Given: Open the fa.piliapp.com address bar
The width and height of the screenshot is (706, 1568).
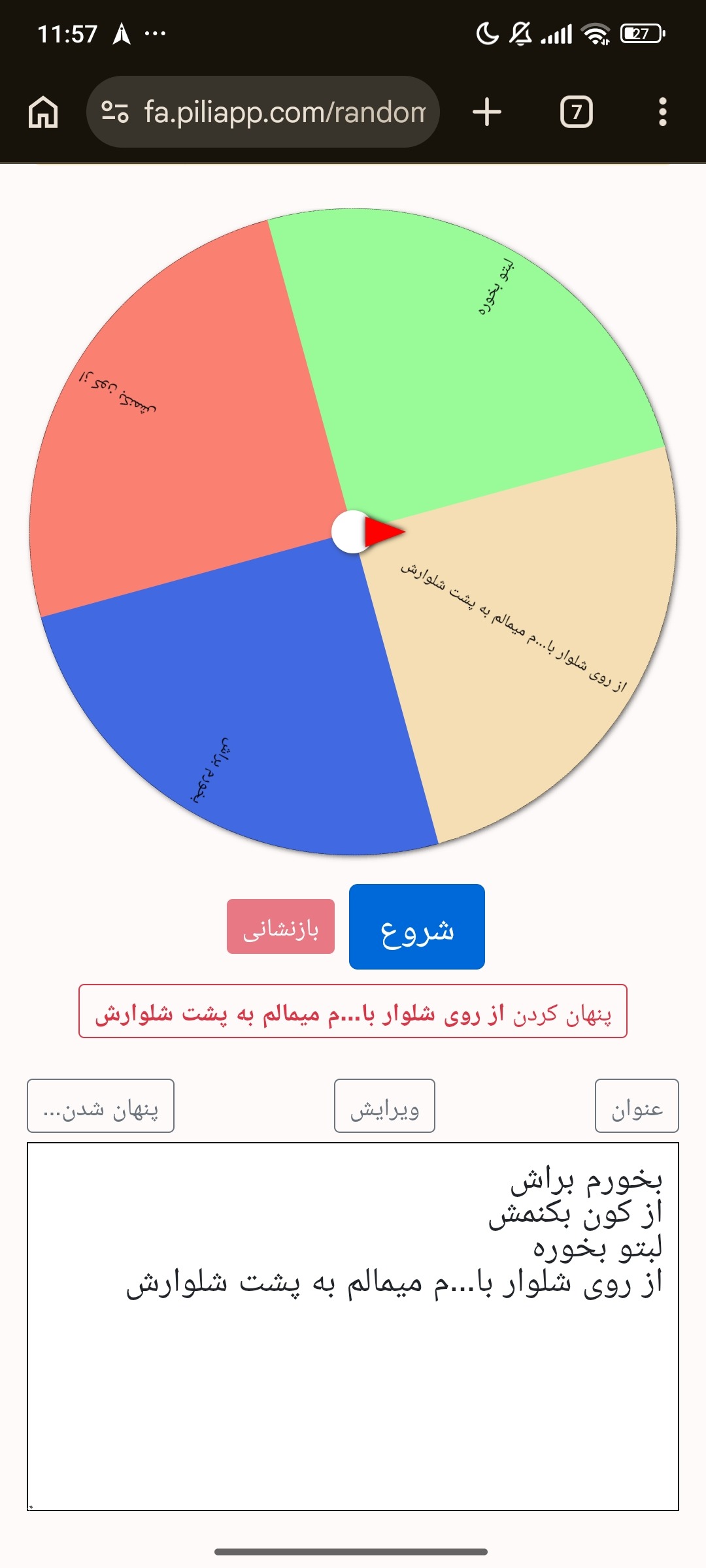Looking at the screenshot, I should coord(263,112).
